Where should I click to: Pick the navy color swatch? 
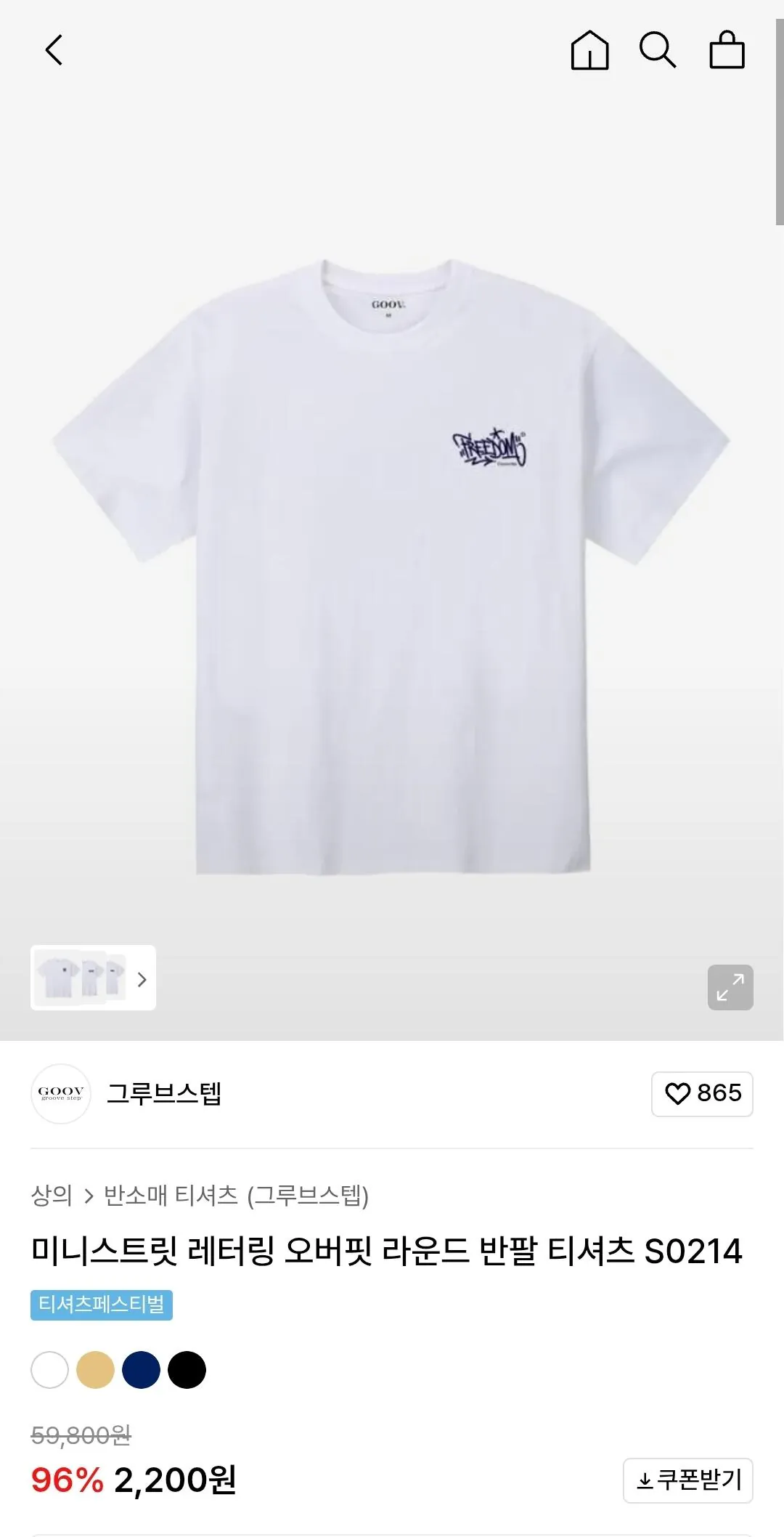(141, 1370)
